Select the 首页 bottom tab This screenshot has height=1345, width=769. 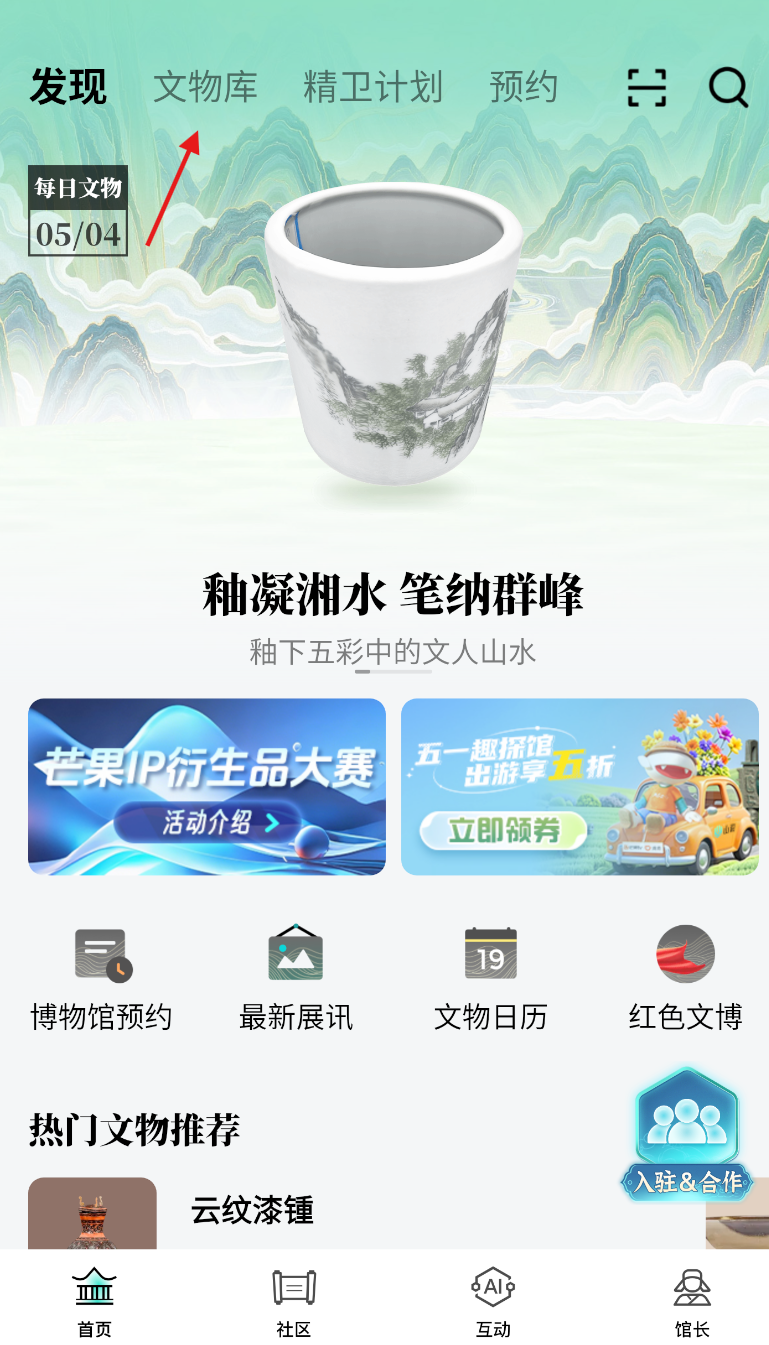point(95,1302)
